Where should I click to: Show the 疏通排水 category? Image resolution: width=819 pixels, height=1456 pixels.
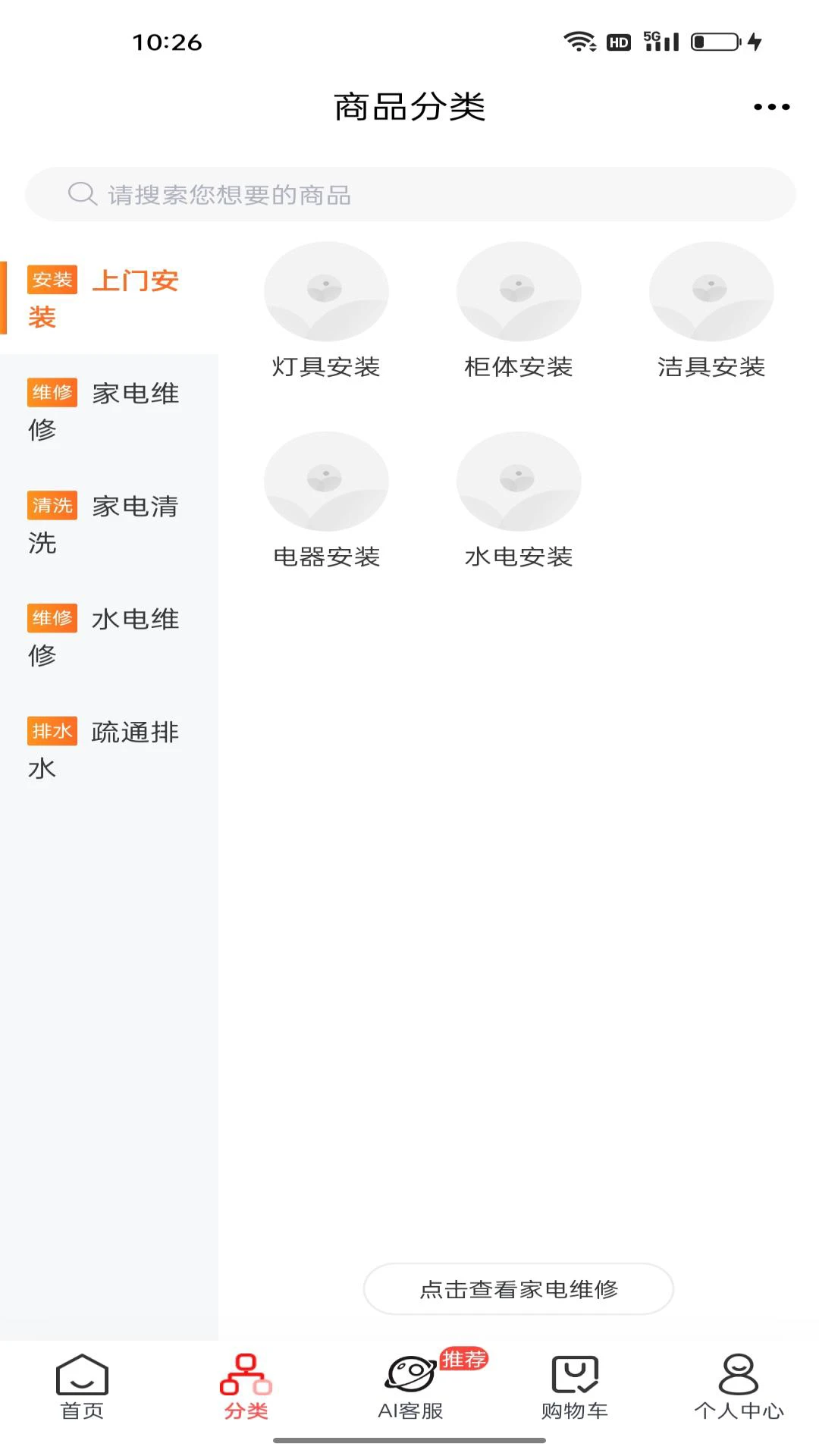click(106, 750)
